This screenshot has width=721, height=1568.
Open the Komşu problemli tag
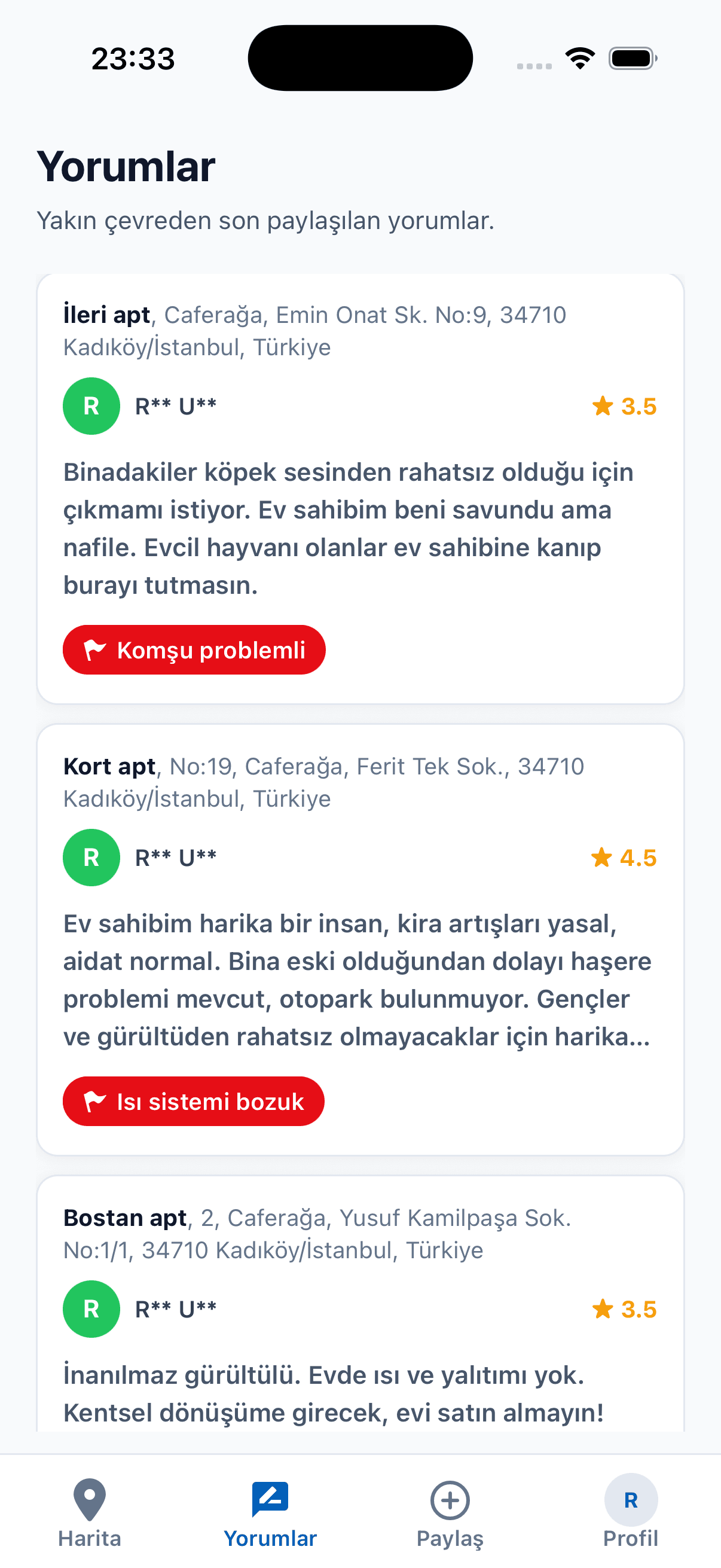[x=194, y=649]
